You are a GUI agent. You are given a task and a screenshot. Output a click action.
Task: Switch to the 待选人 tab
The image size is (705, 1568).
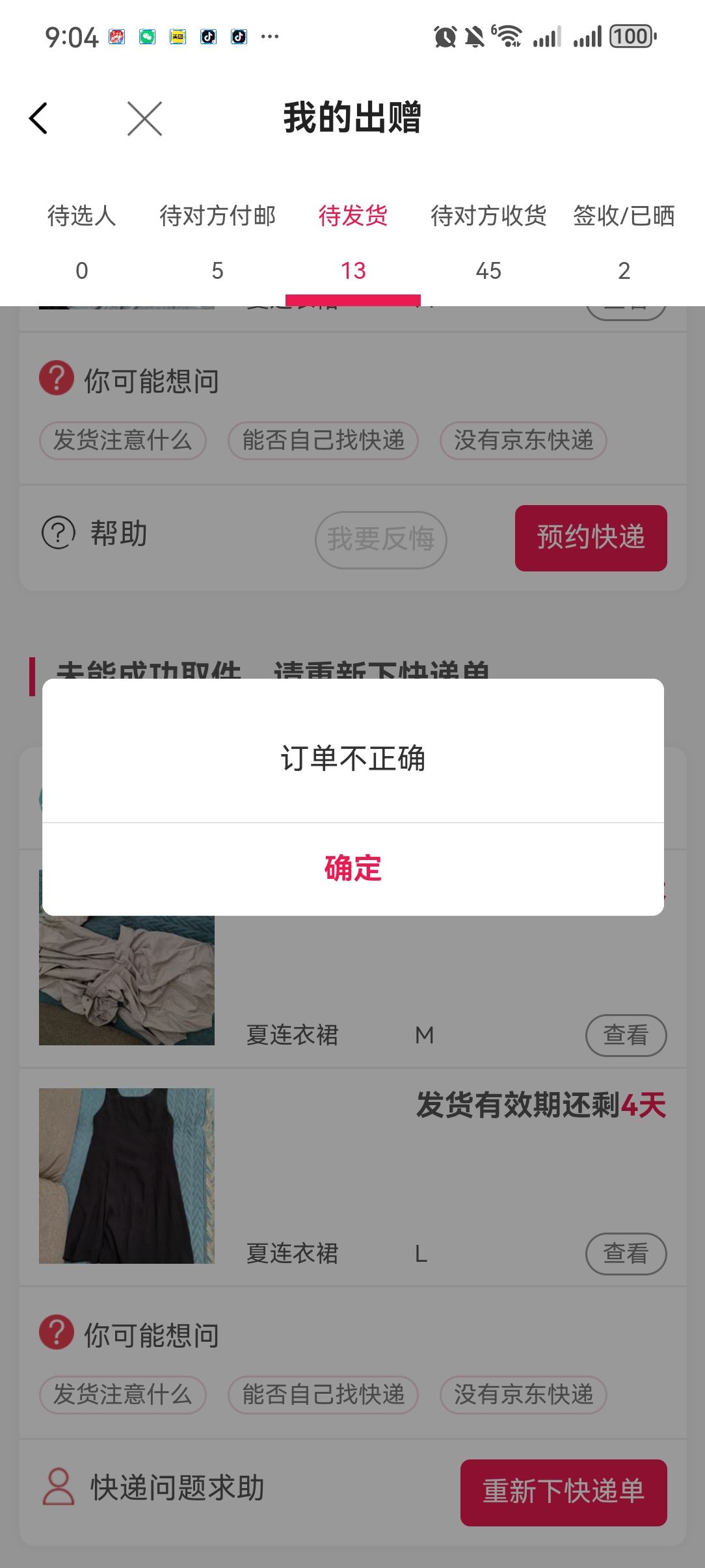(x=81, y=241)
